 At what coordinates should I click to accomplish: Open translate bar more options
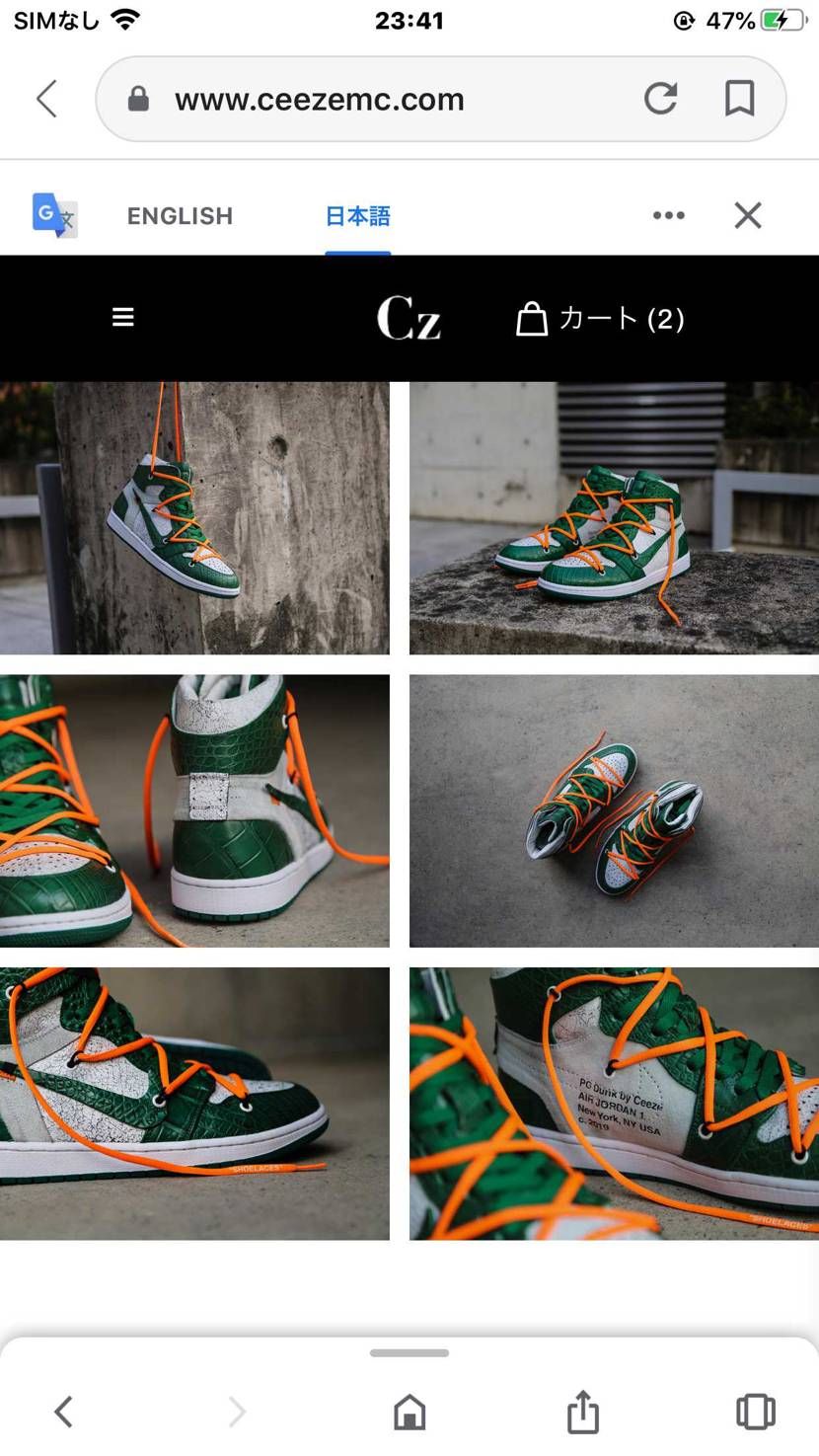[668, 215]
